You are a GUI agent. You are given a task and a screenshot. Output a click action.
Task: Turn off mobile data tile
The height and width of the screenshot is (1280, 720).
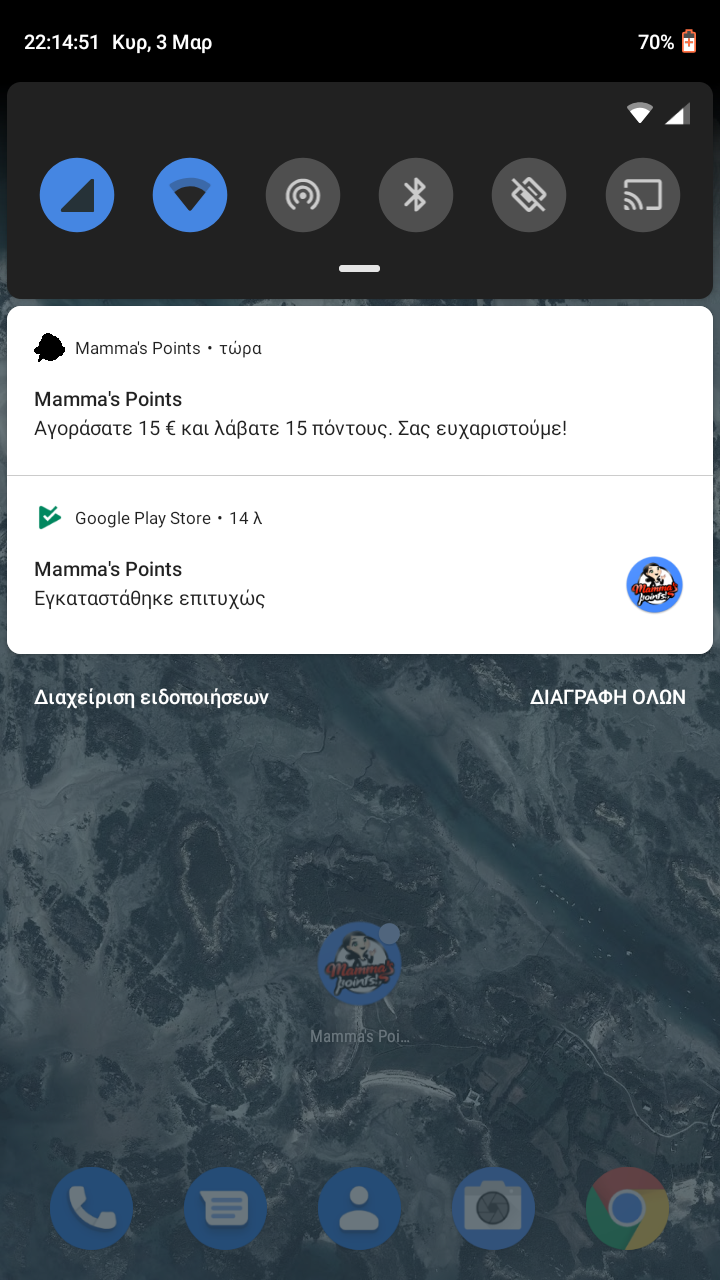coord(77,195)
